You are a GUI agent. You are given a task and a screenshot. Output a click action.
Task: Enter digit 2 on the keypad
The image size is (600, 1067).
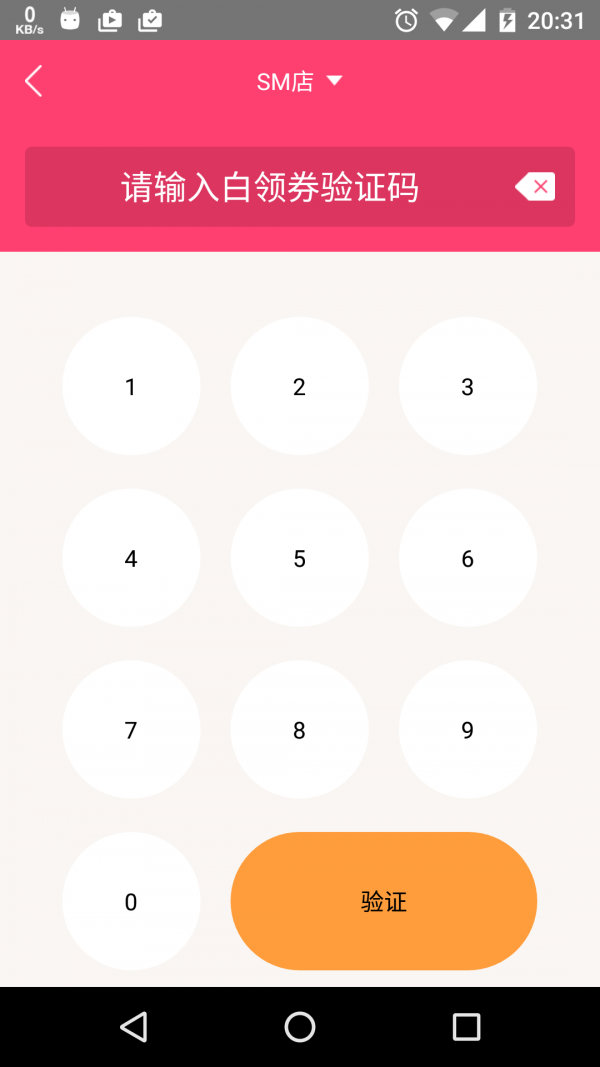point(299,386)
